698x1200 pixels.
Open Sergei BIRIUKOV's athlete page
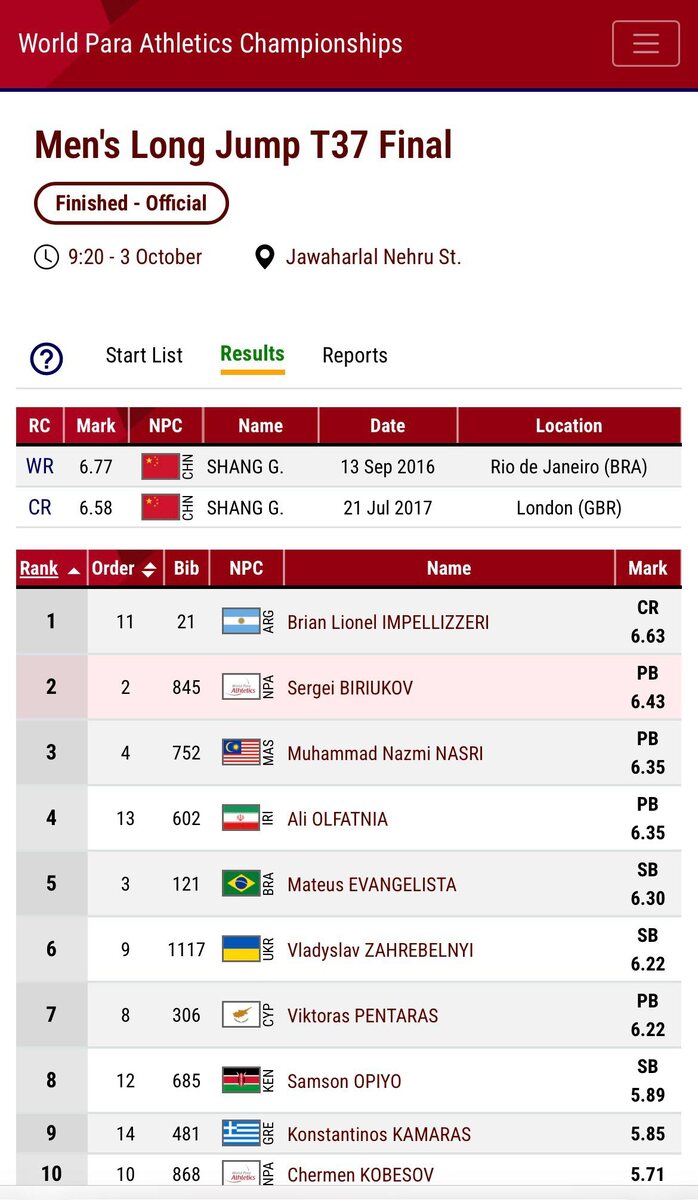[349, 688]
